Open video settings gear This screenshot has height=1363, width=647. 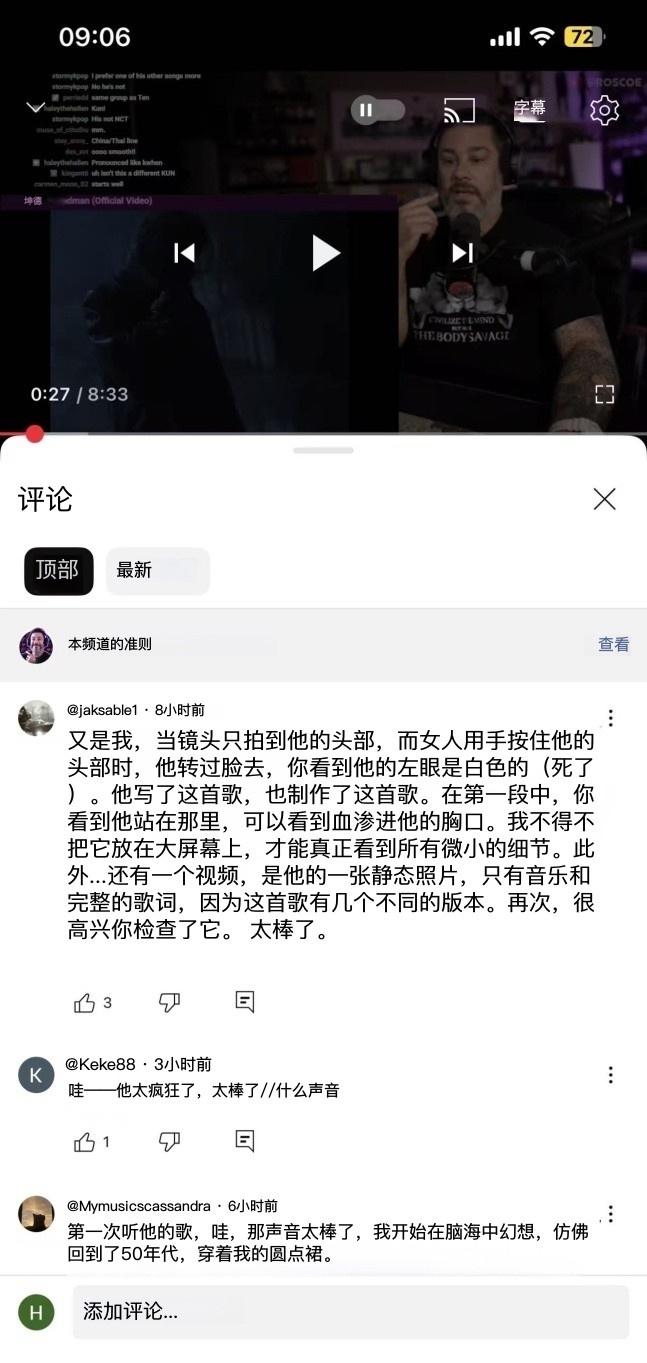click(x=604, y=110)
